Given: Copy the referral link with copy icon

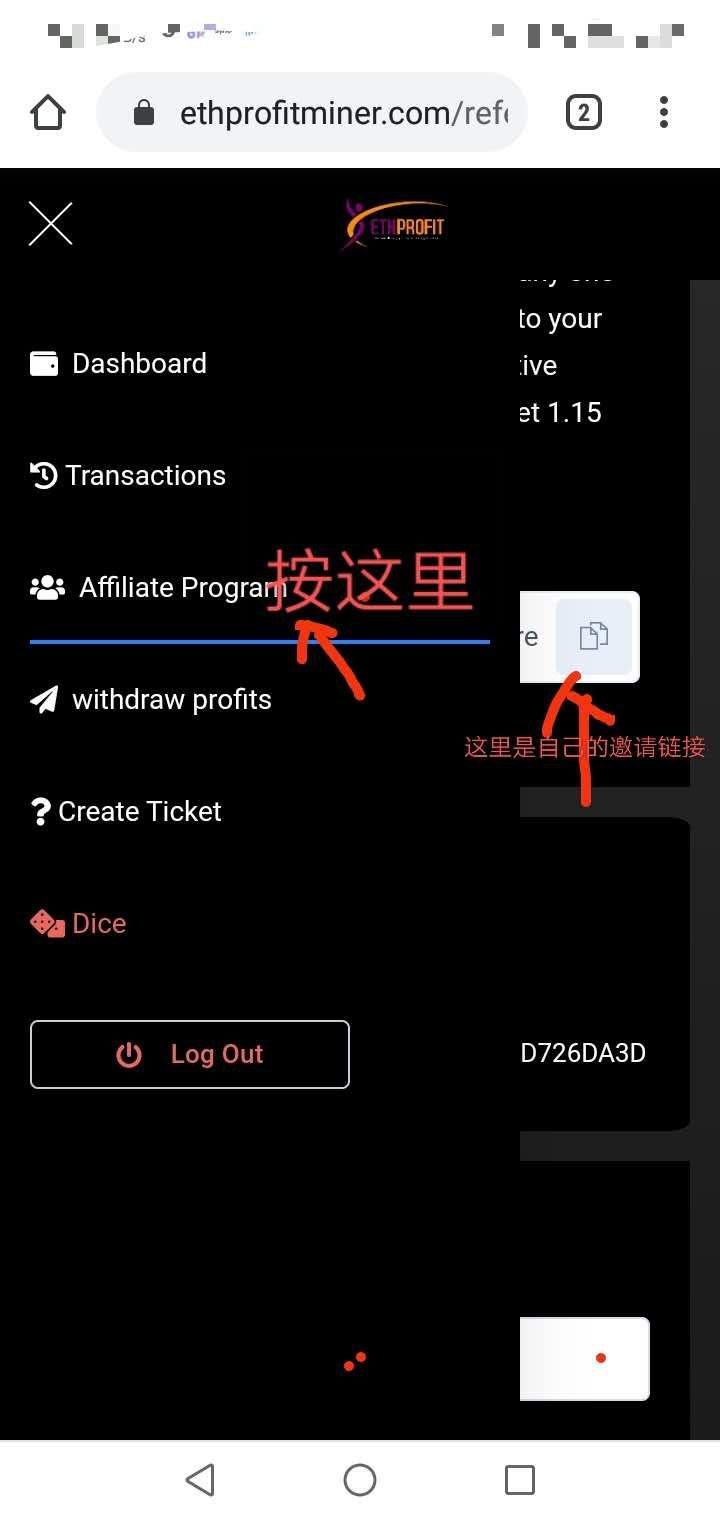Looking at the screenshot, I should 594,636.
